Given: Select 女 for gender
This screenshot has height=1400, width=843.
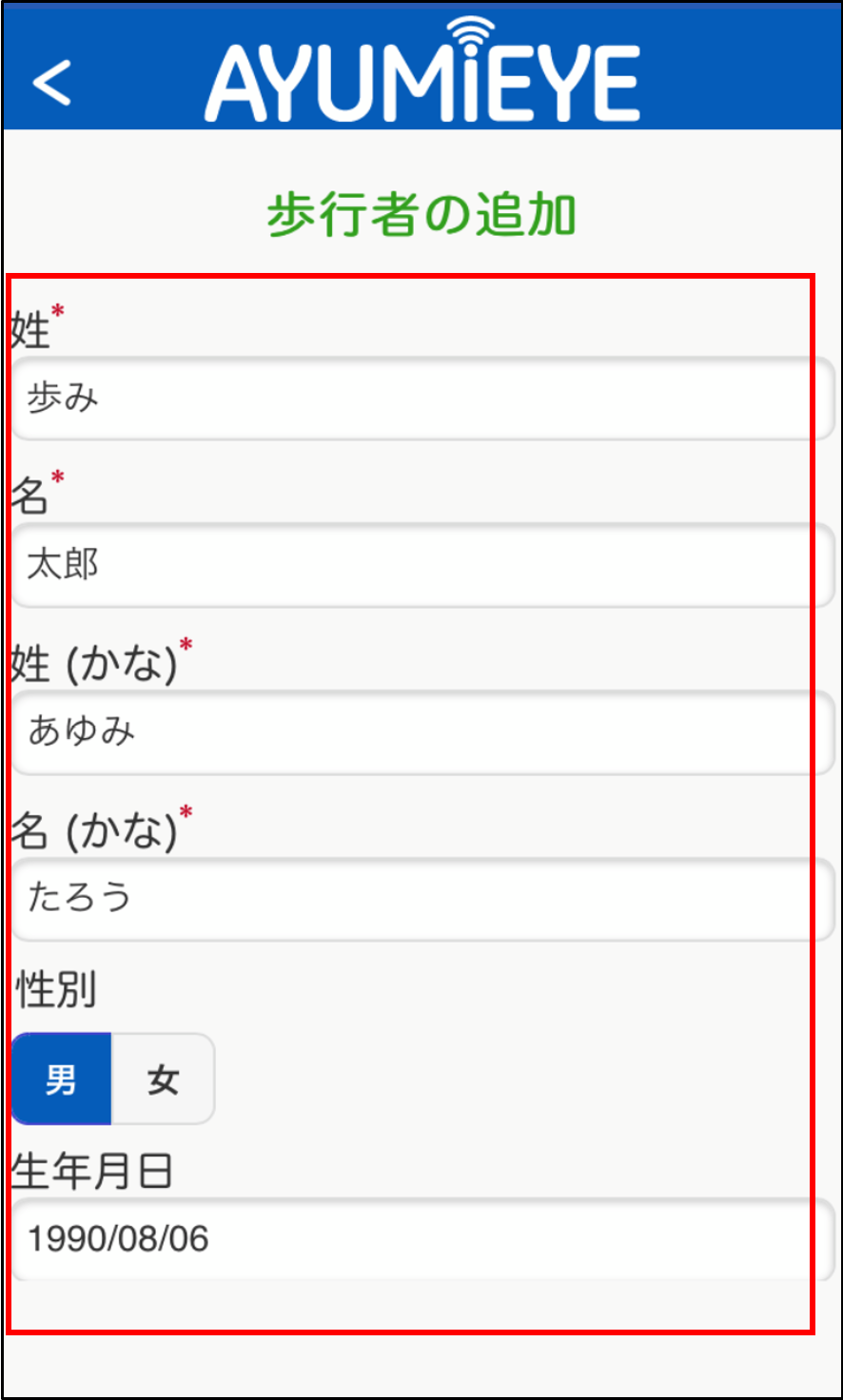Looking at the screenshot, I should pos(164,1079).
